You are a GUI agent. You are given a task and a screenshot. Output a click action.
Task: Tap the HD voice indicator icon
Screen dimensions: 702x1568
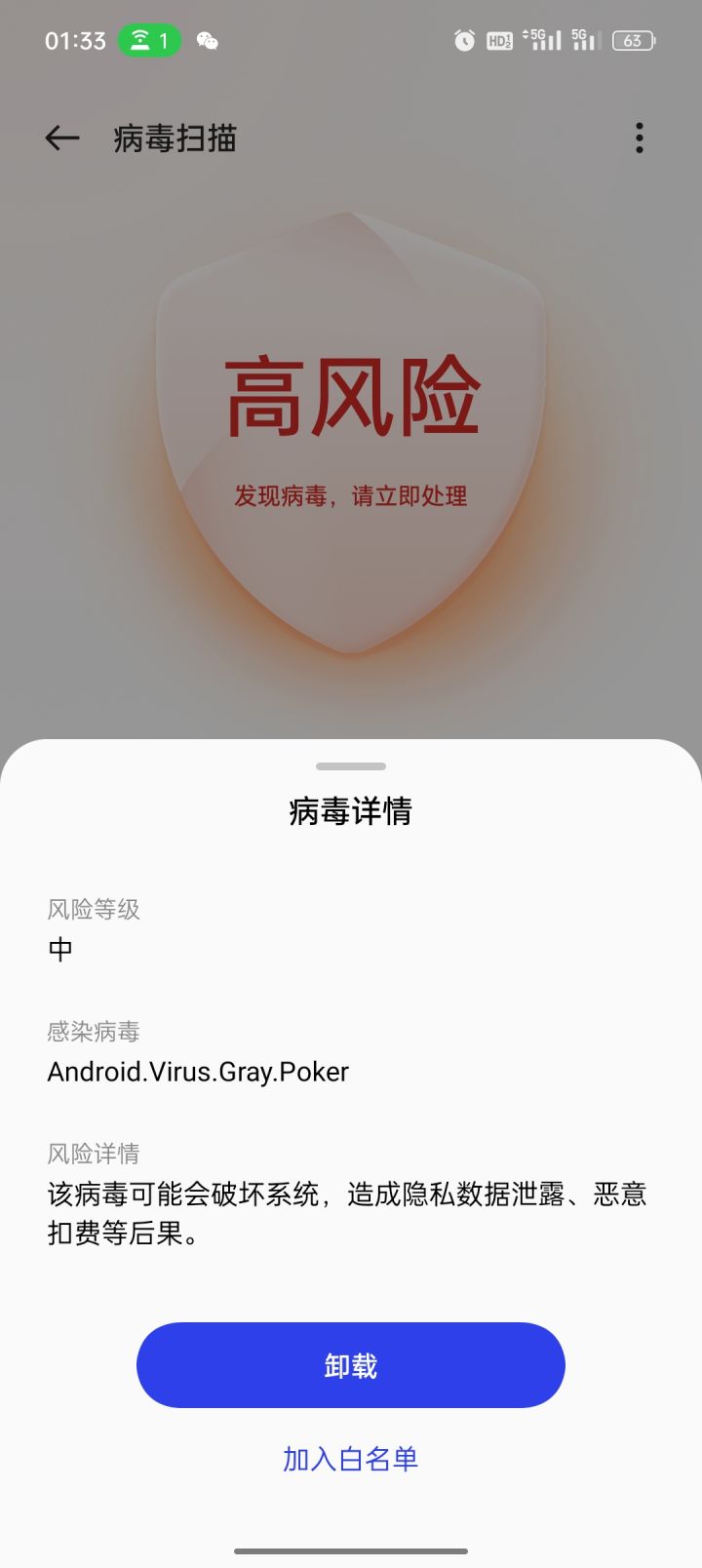point(499,40)
